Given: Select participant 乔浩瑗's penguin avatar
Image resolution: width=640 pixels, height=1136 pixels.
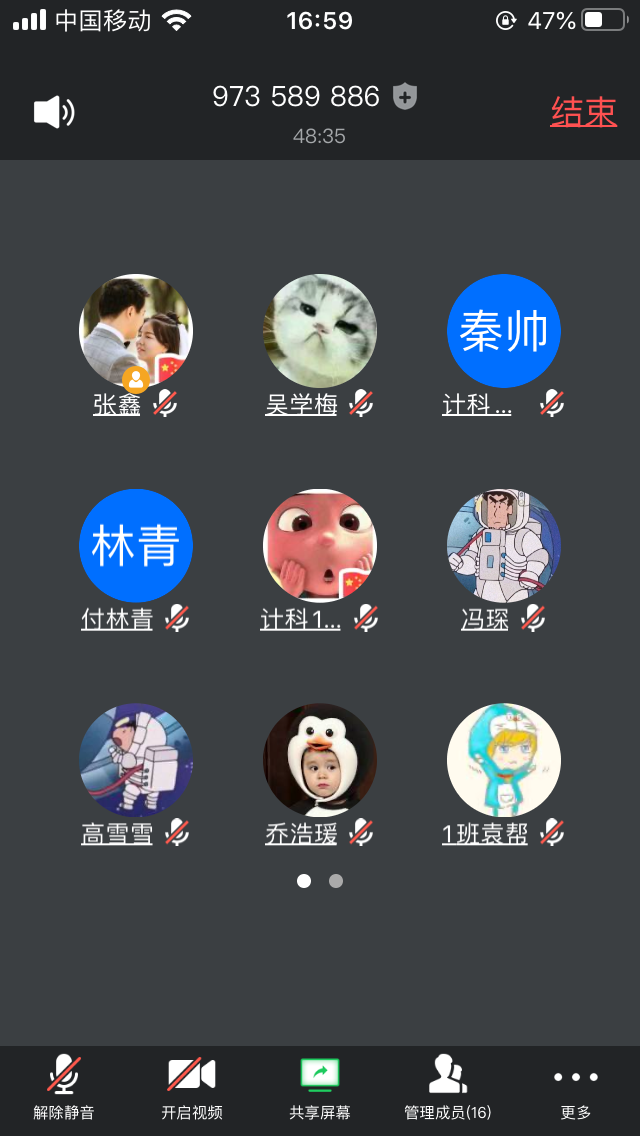Looking at the screenshot, I should click(x=320, y=760).
